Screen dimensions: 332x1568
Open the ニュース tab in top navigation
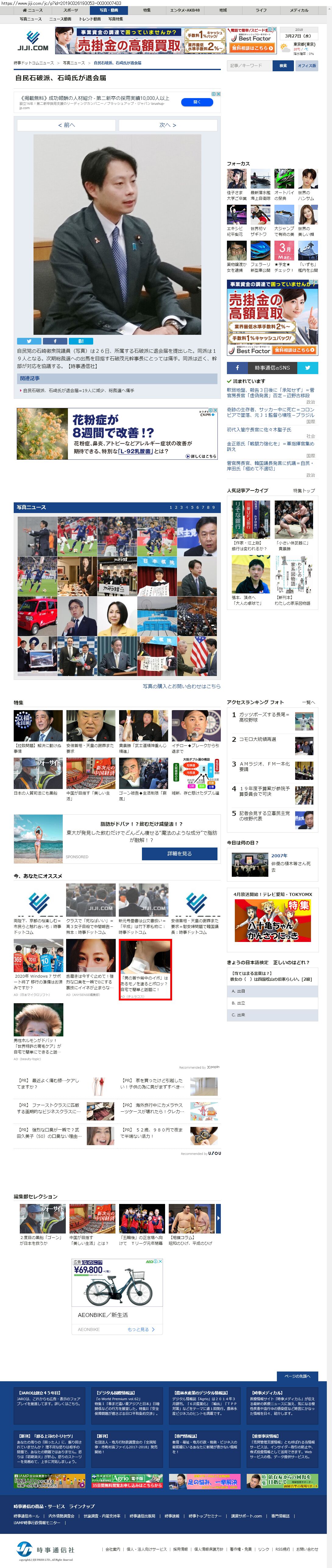(35, 10)
